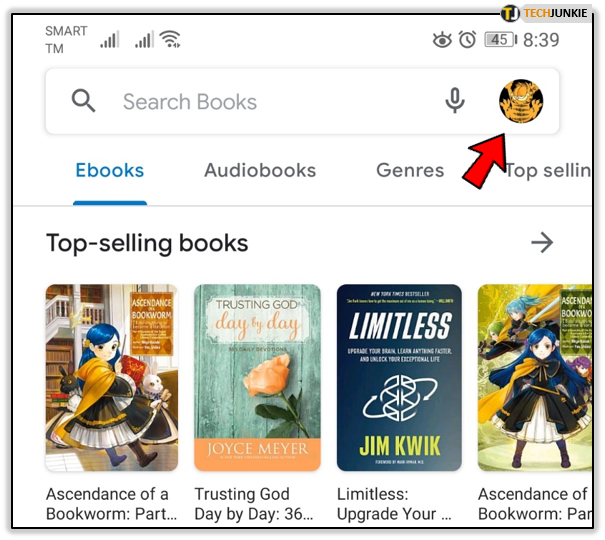This screenshot has width=605, height=540.
Task: Open the full Top-selling books list via the arrow
Action: click(542, 242)
